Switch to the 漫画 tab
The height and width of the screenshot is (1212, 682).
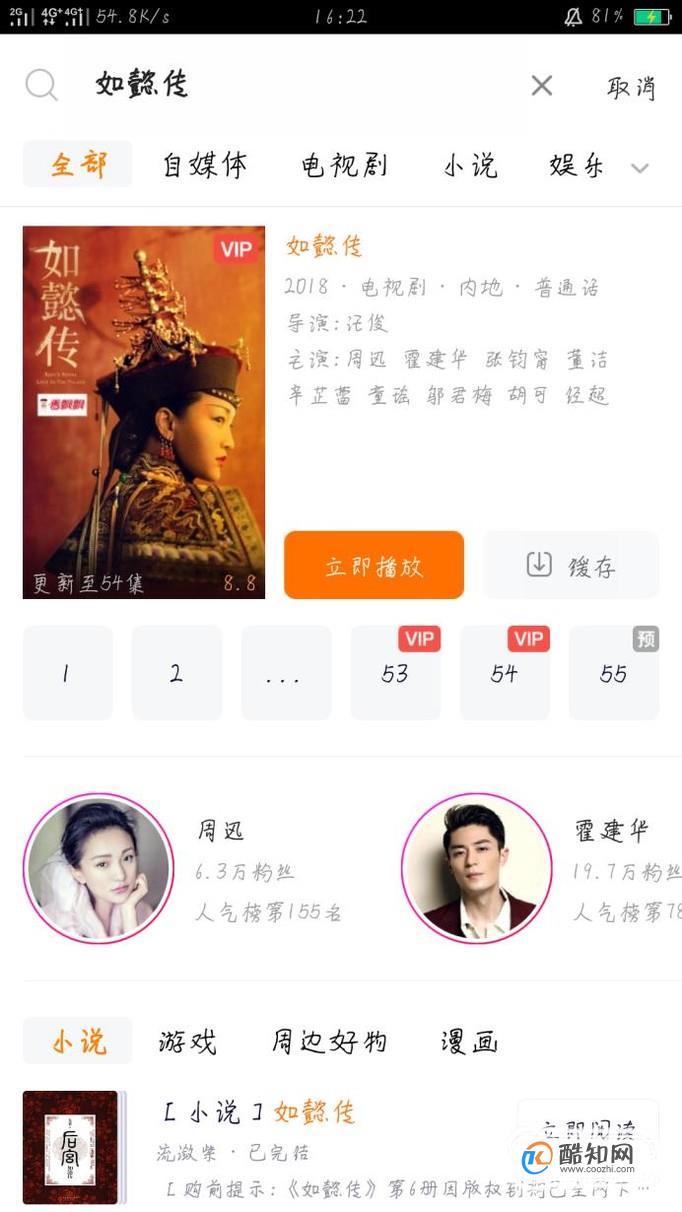[x=469, y=1042]
